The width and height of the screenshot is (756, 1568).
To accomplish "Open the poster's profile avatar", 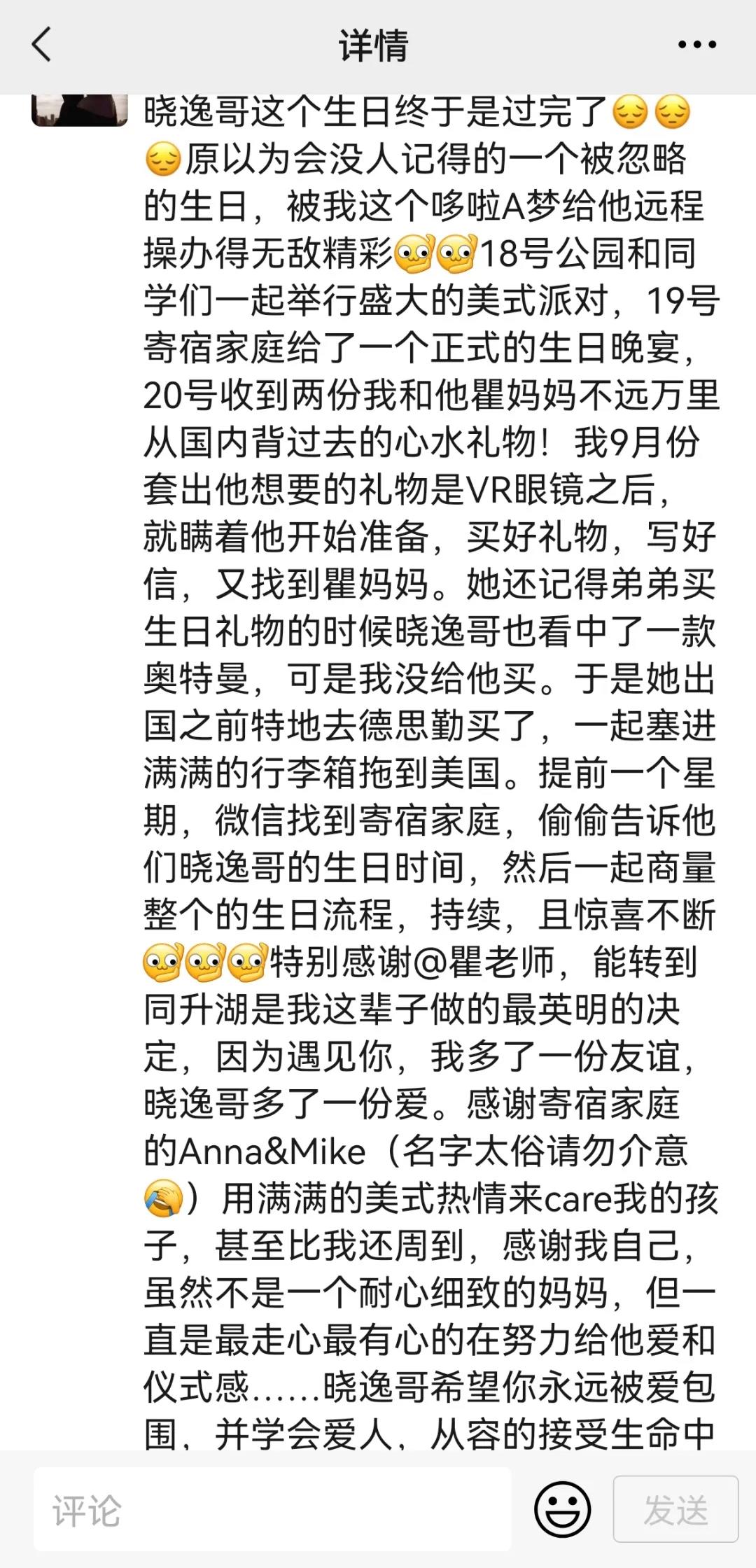I will tap(80, 110).
